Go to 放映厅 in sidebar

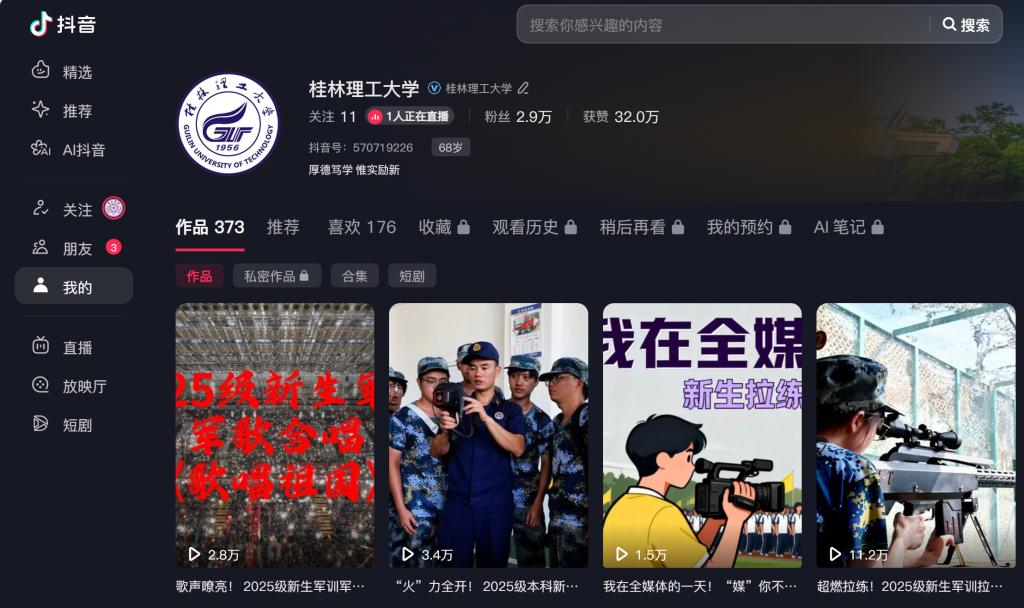click(83, 386)
